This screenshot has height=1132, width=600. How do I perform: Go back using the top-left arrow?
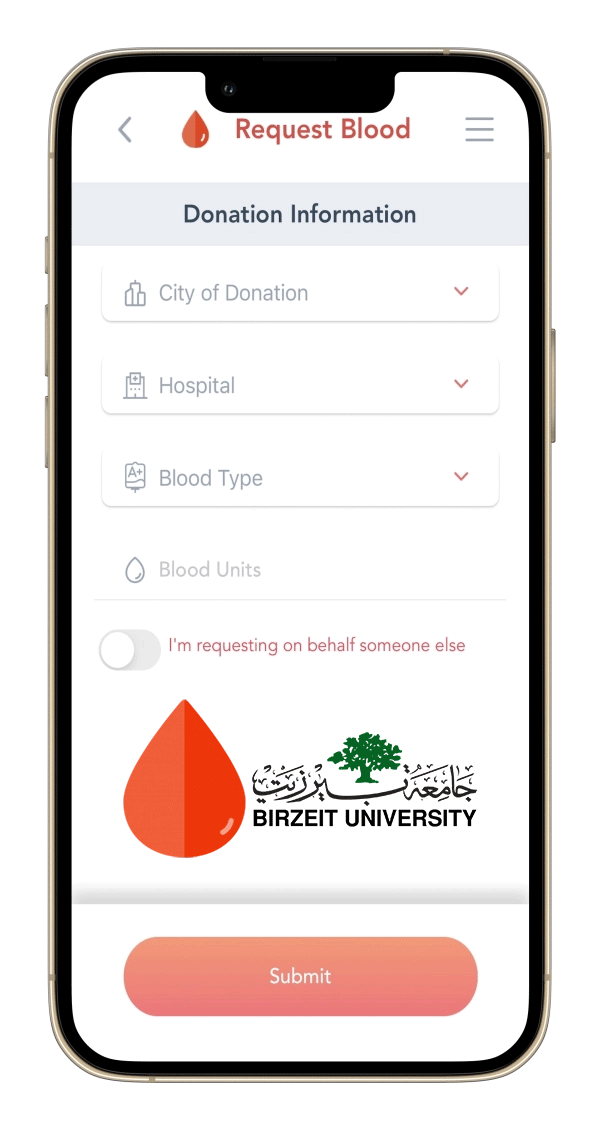(125, 129)
